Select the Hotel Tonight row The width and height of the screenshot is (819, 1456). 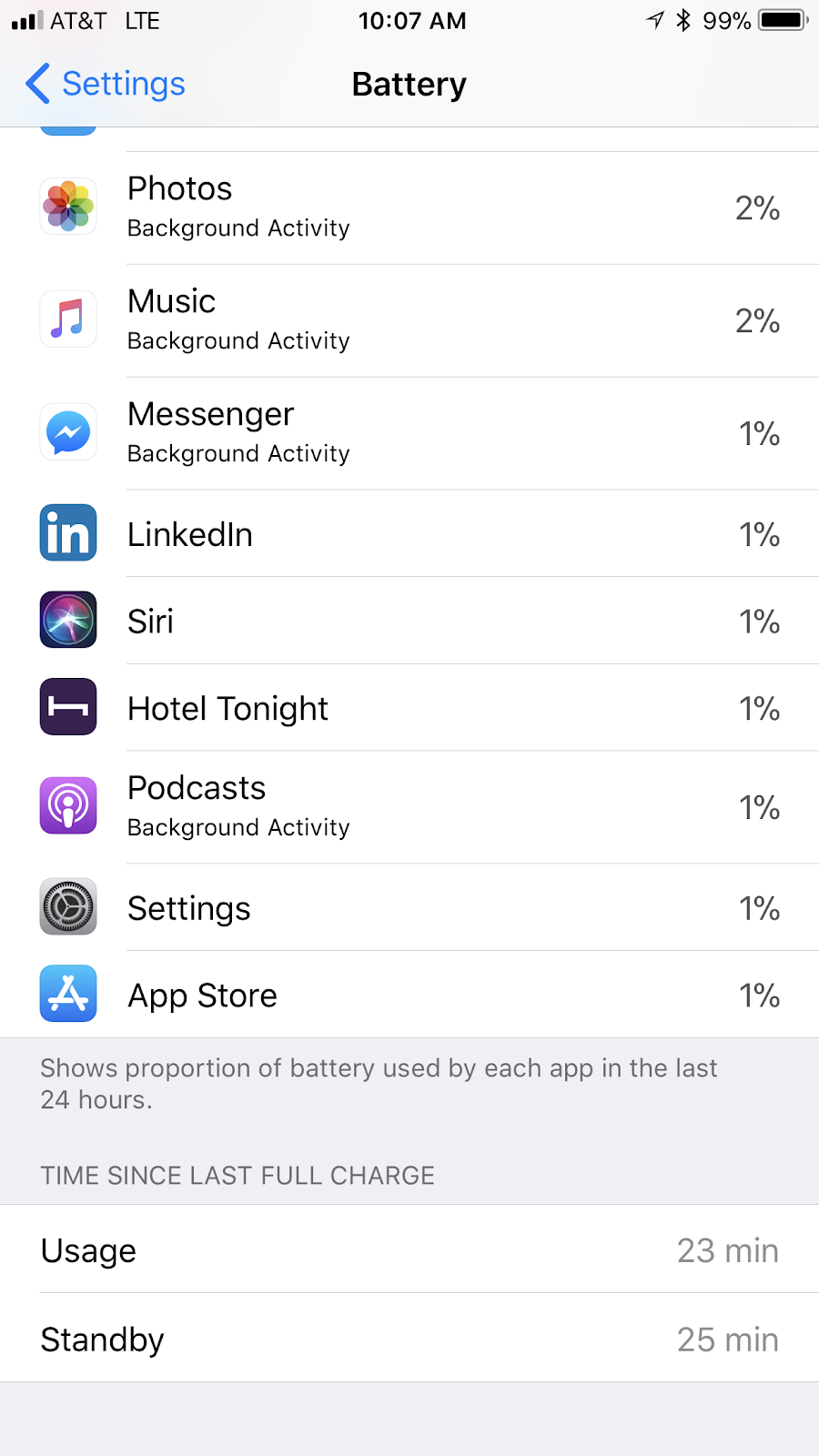pyautogui.click(x=409, y=708)
